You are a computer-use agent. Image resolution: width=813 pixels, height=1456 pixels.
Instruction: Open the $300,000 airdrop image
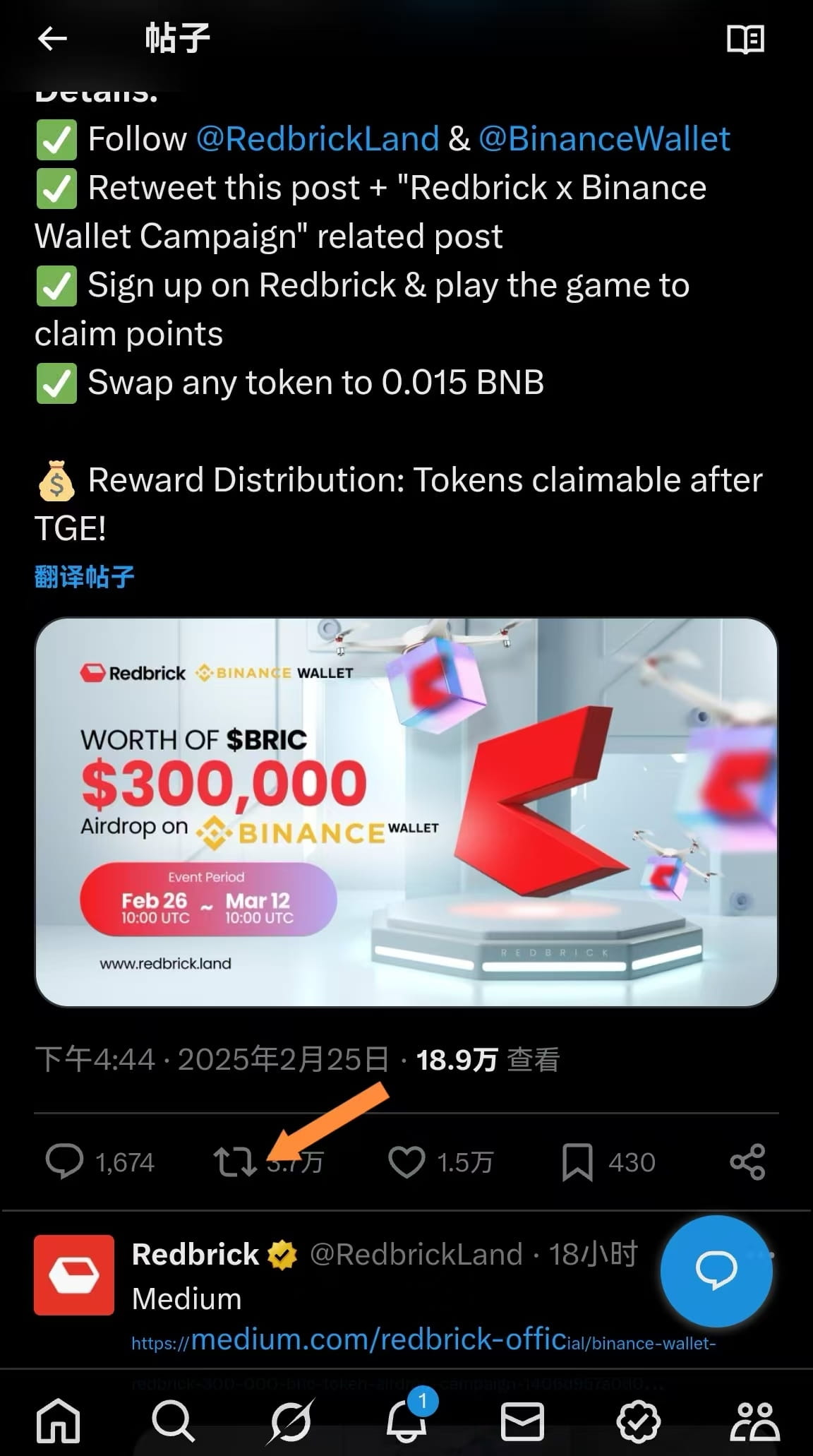pos(406,812)
